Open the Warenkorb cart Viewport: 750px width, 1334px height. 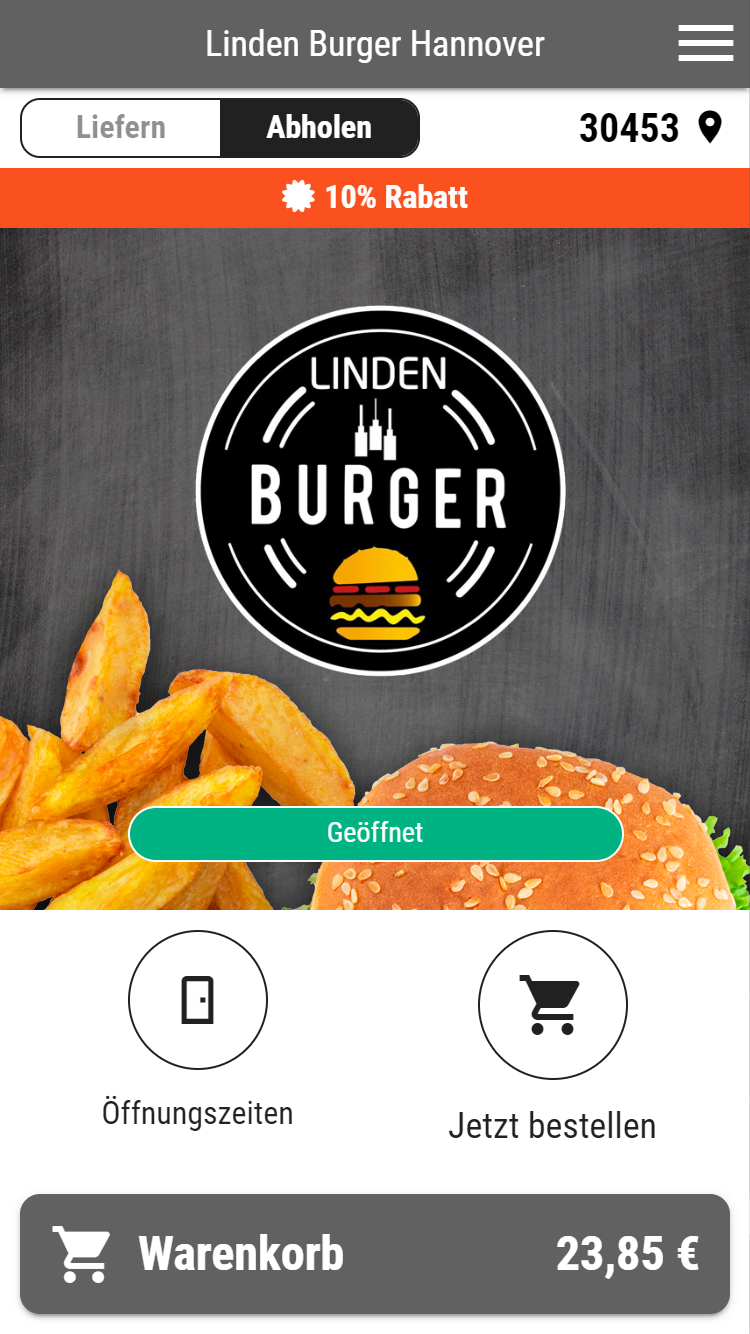click(x=375, y=1254)
